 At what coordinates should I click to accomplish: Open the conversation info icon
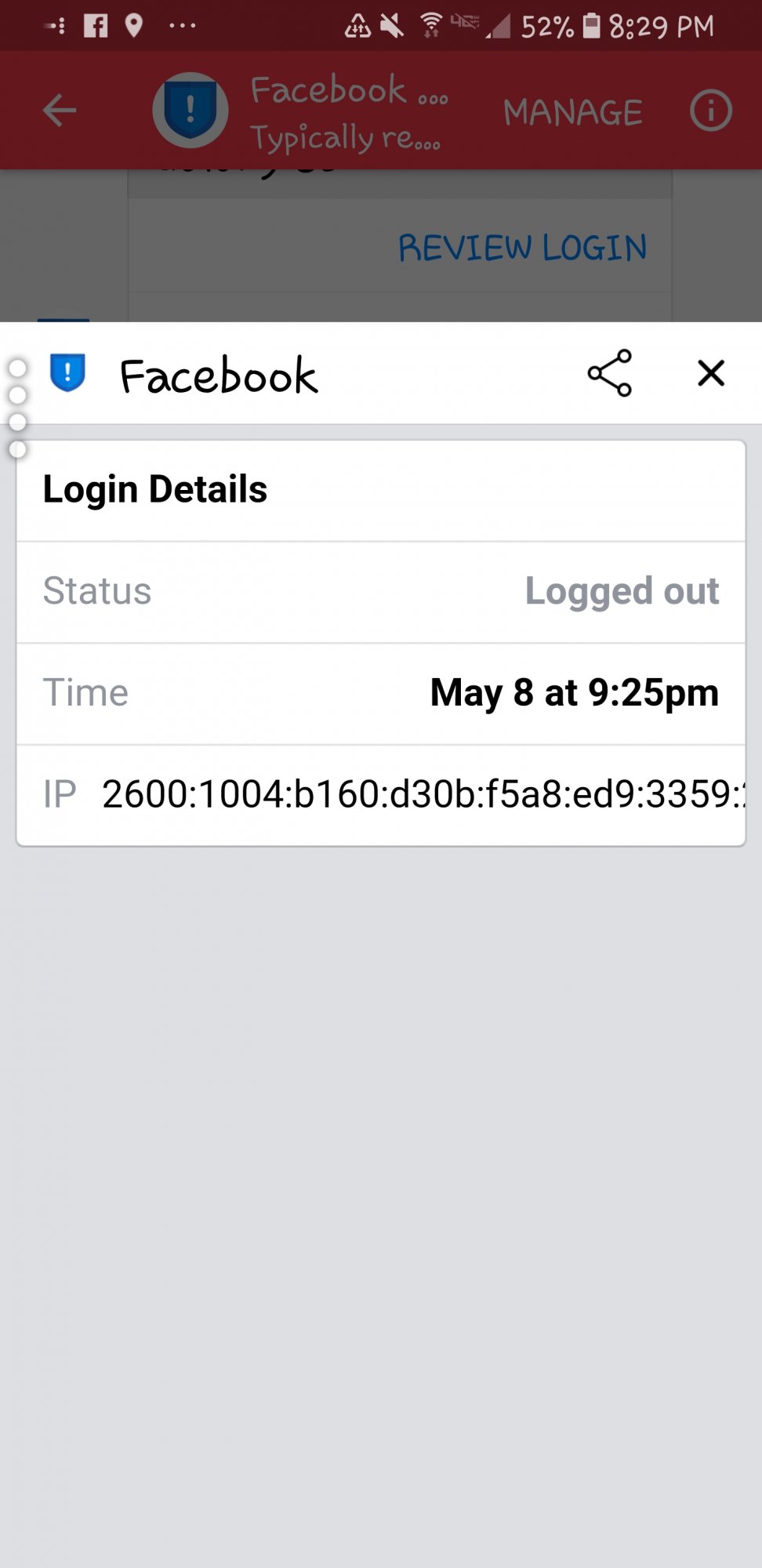point(711,111)
